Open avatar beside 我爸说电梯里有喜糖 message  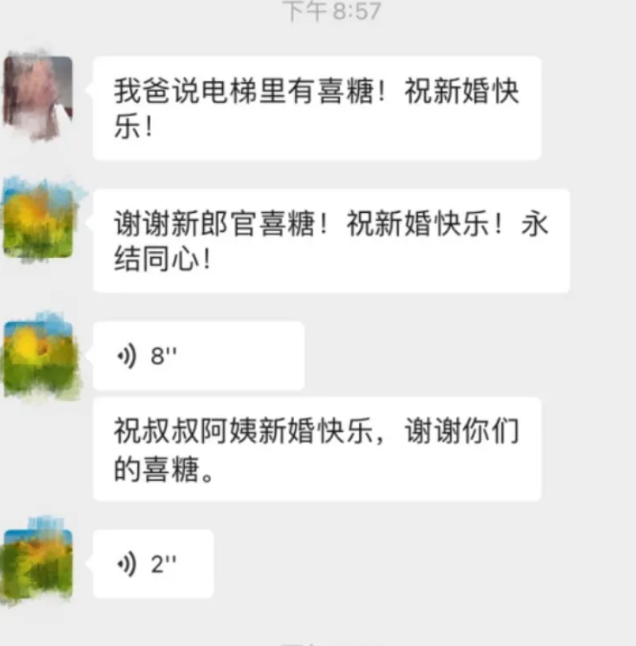(x=38, y=96)
